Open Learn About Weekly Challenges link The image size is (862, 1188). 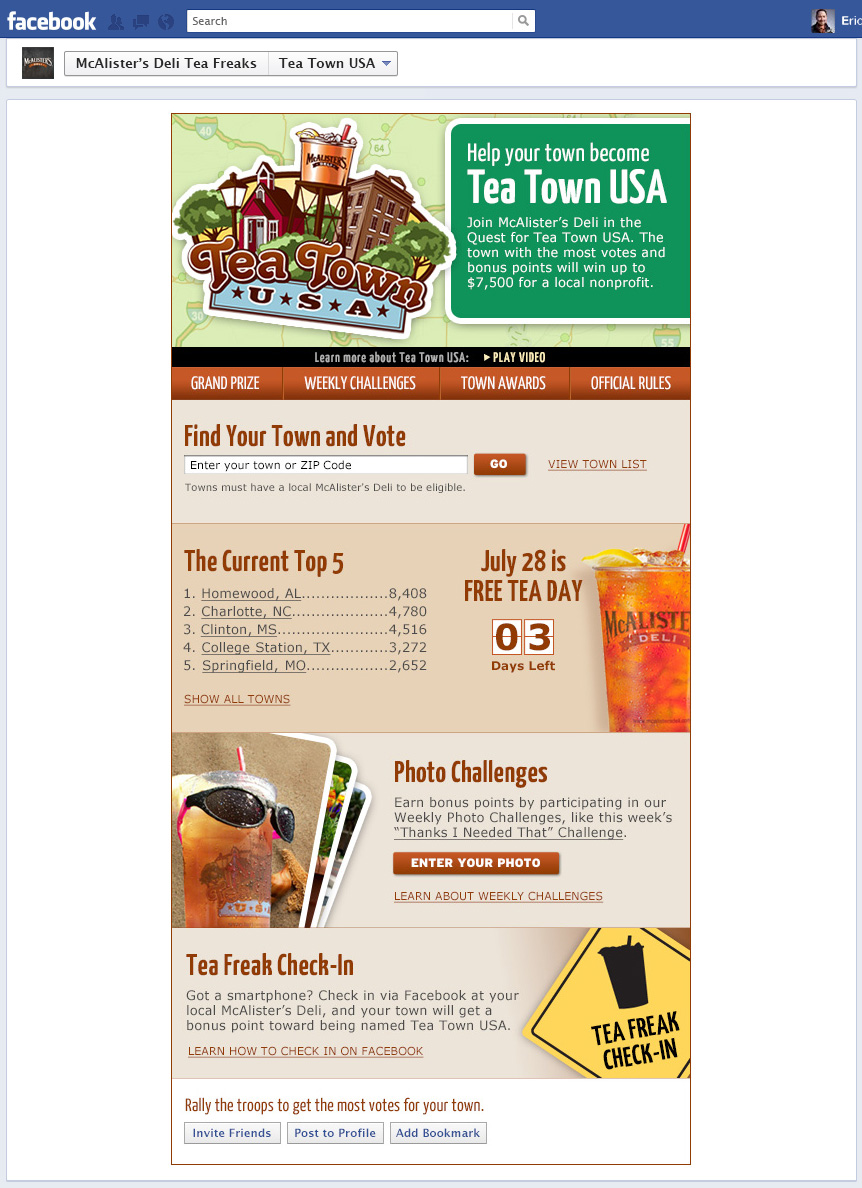[x=498, y=896]
